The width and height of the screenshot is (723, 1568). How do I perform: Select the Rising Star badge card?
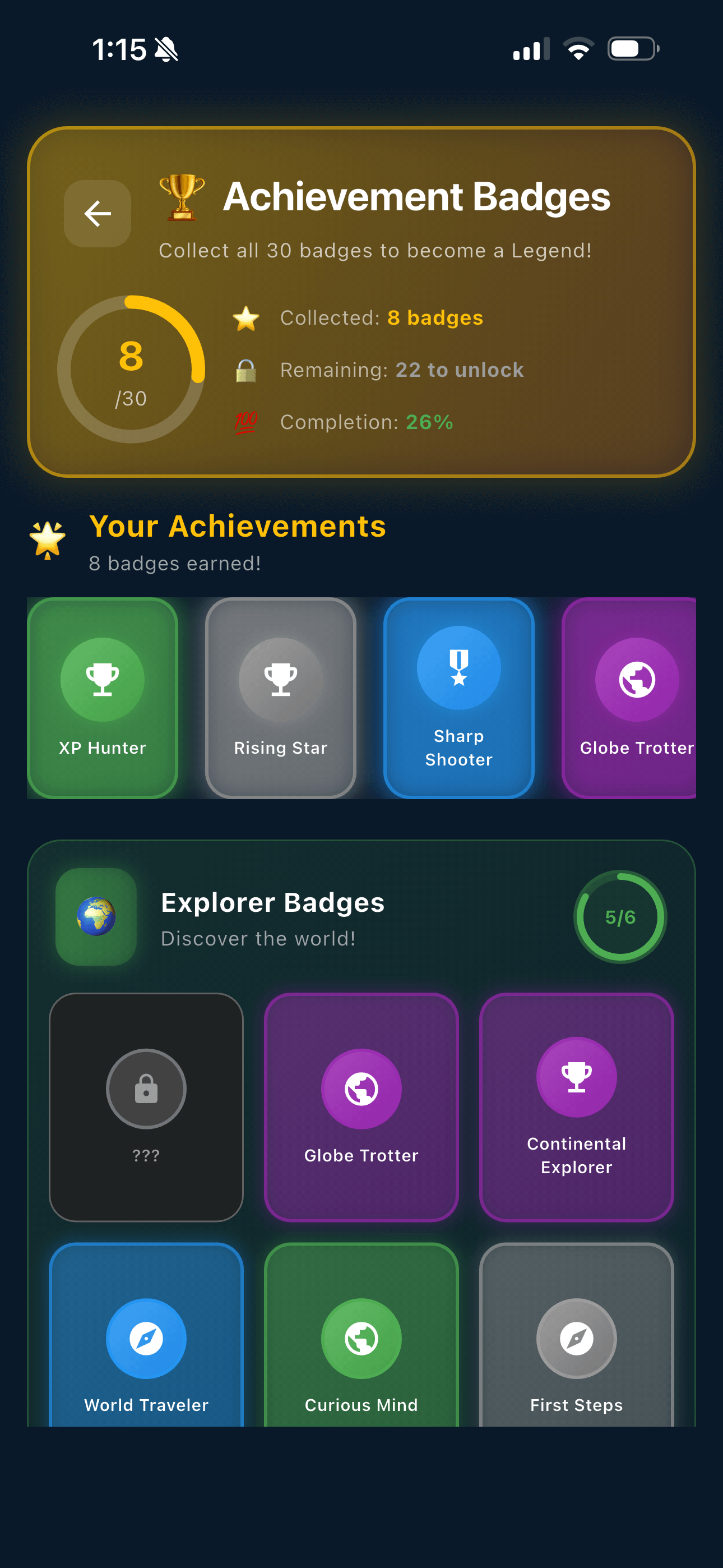[280, 698]
